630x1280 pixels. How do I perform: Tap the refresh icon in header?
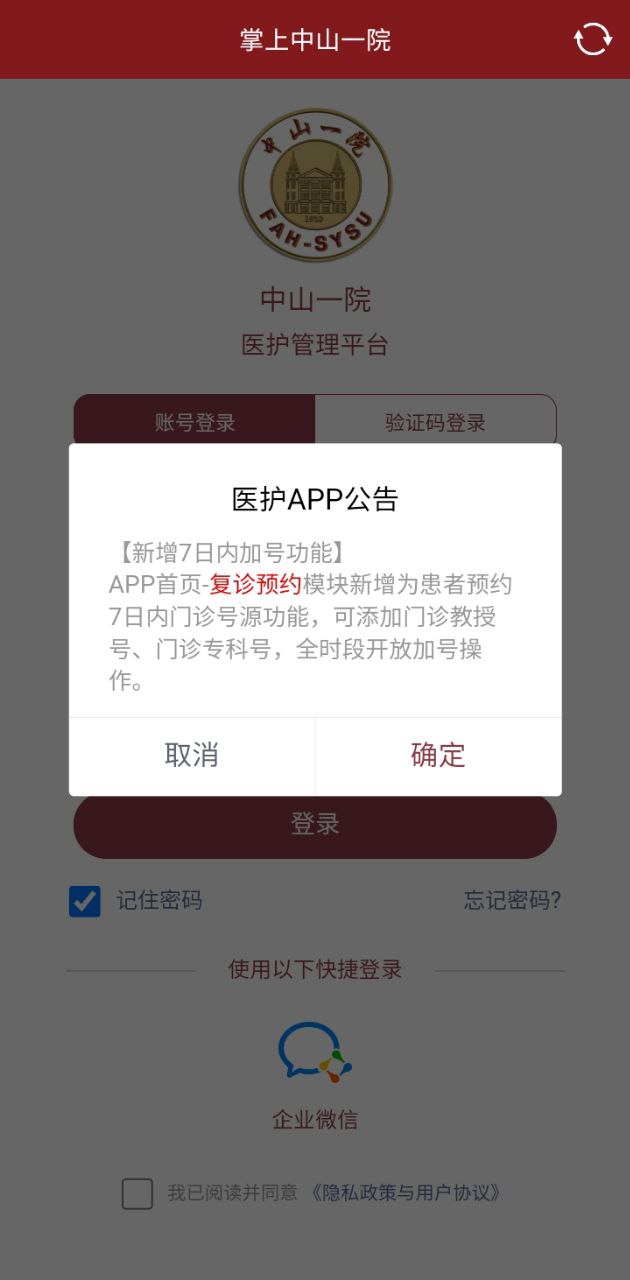(592, 39)
